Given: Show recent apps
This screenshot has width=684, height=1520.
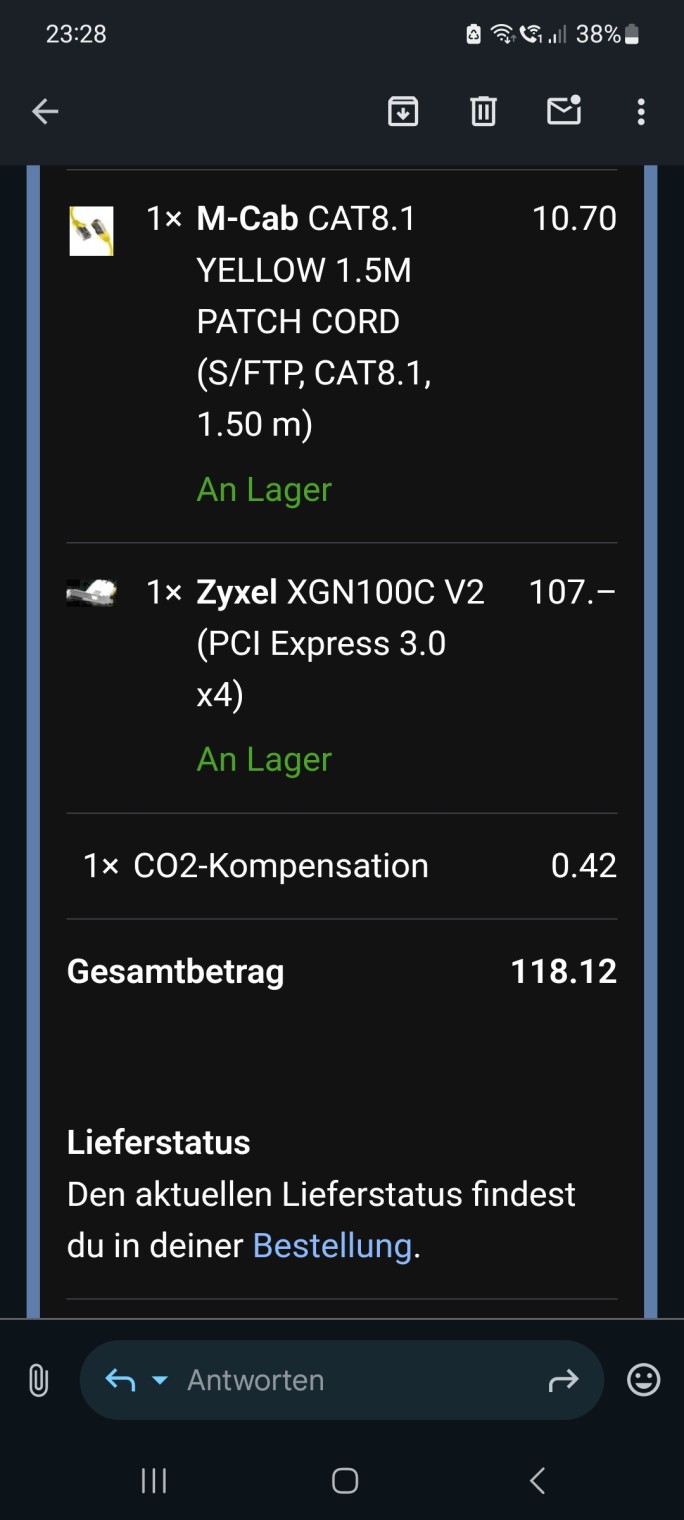Looking at the screenshot, I should (x=154, y=1481).
